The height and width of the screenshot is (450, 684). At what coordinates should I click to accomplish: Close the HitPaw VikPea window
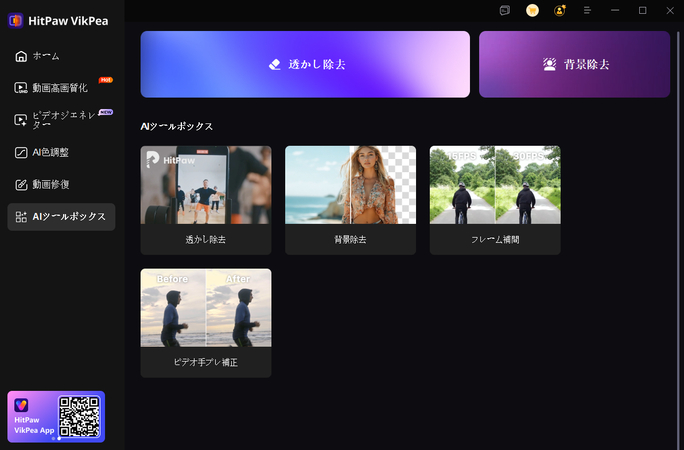point(668,10)
